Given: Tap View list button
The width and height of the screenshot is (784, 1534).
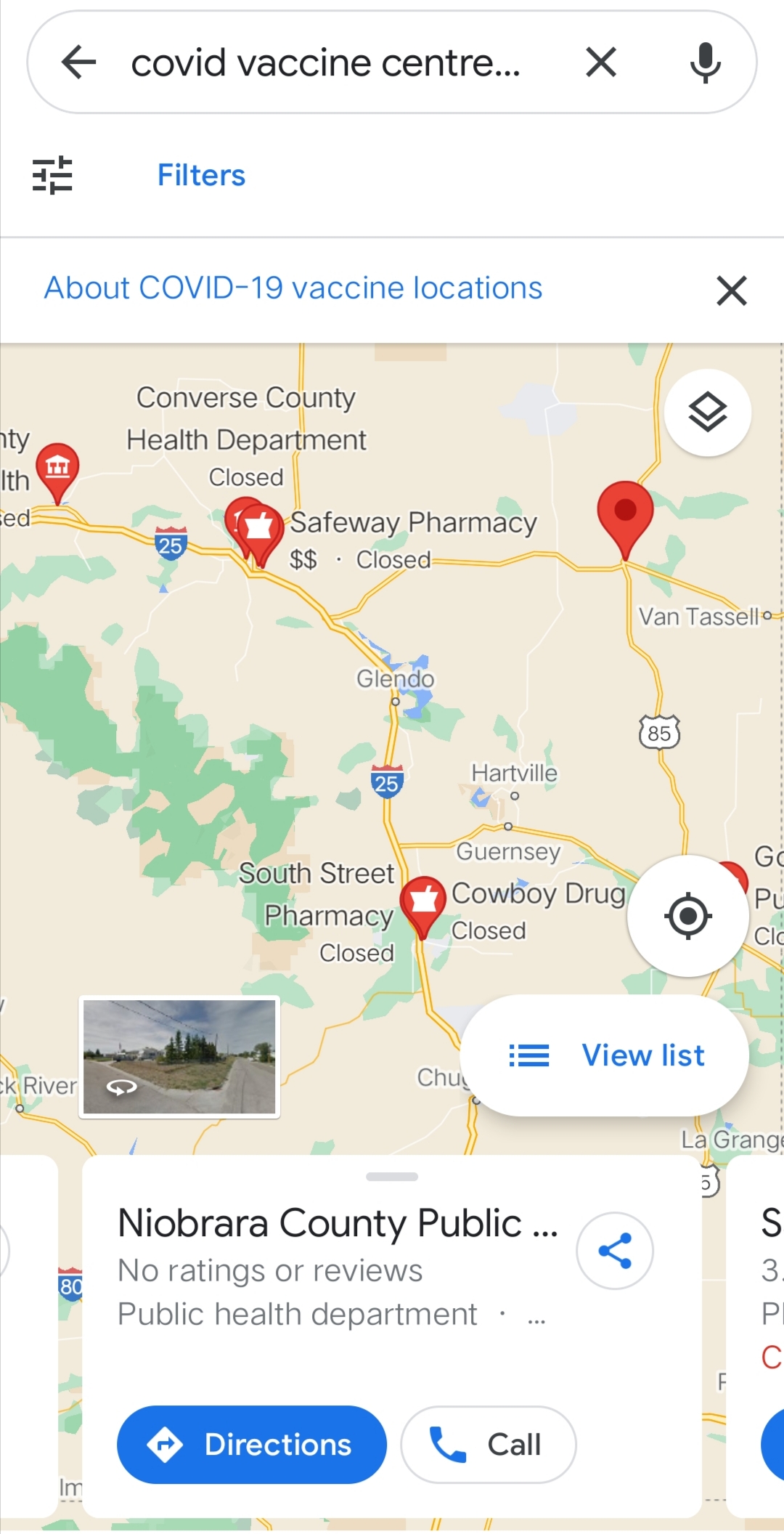Looking at the screenshot, I should tap(605, 1055).
